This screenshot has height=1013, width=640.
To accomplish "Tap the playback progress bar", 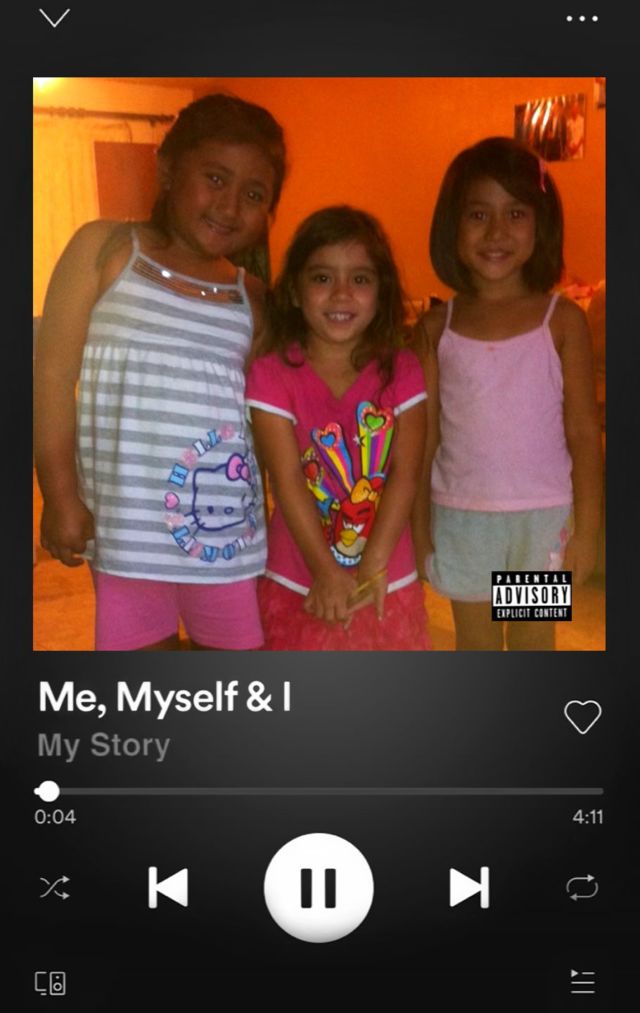I will (x=320, y=791).
